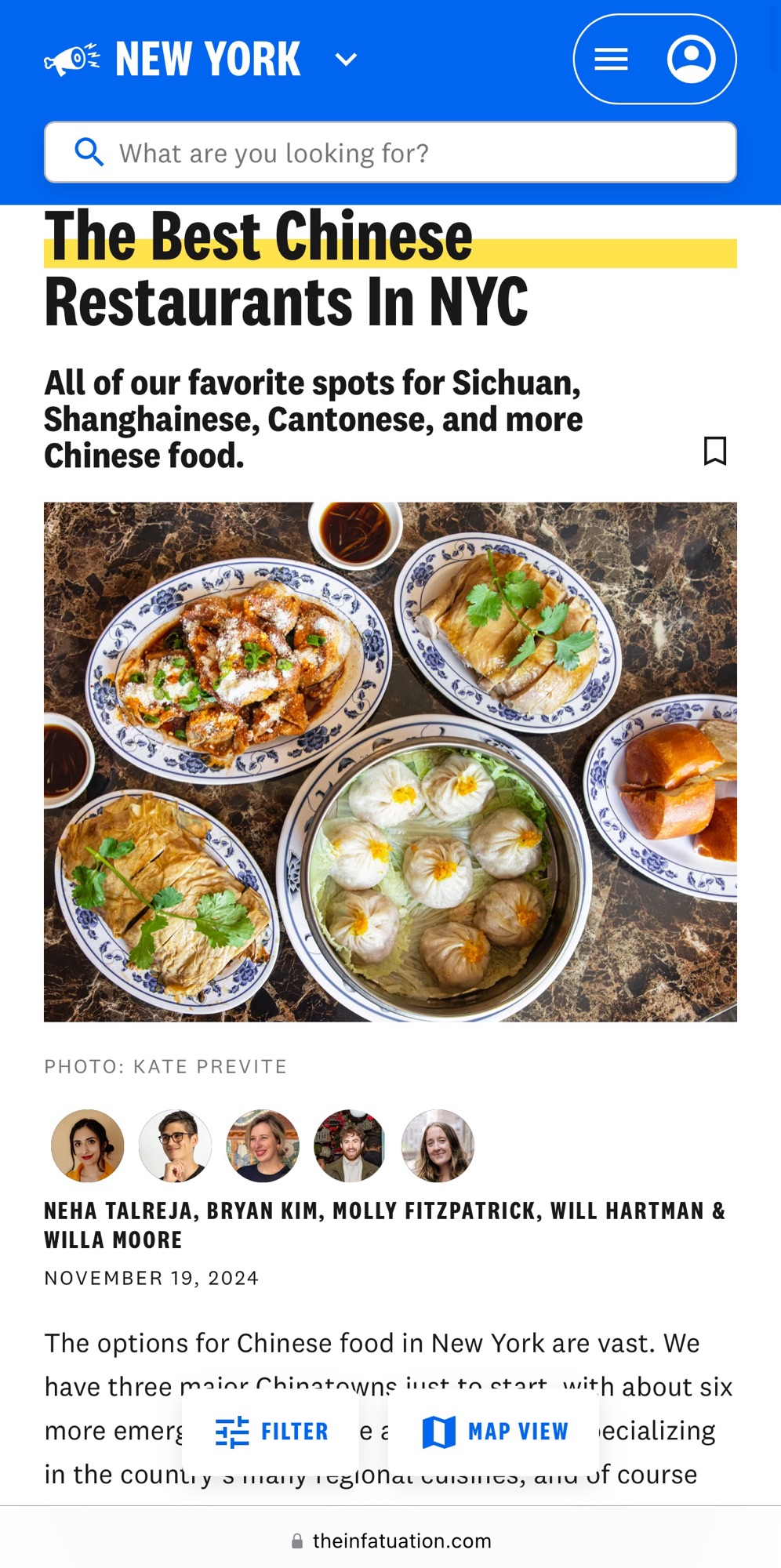Open Bryan Kim's author profile photo
The width and height of the screenshot is (781, 1568).
(176, 1145)
